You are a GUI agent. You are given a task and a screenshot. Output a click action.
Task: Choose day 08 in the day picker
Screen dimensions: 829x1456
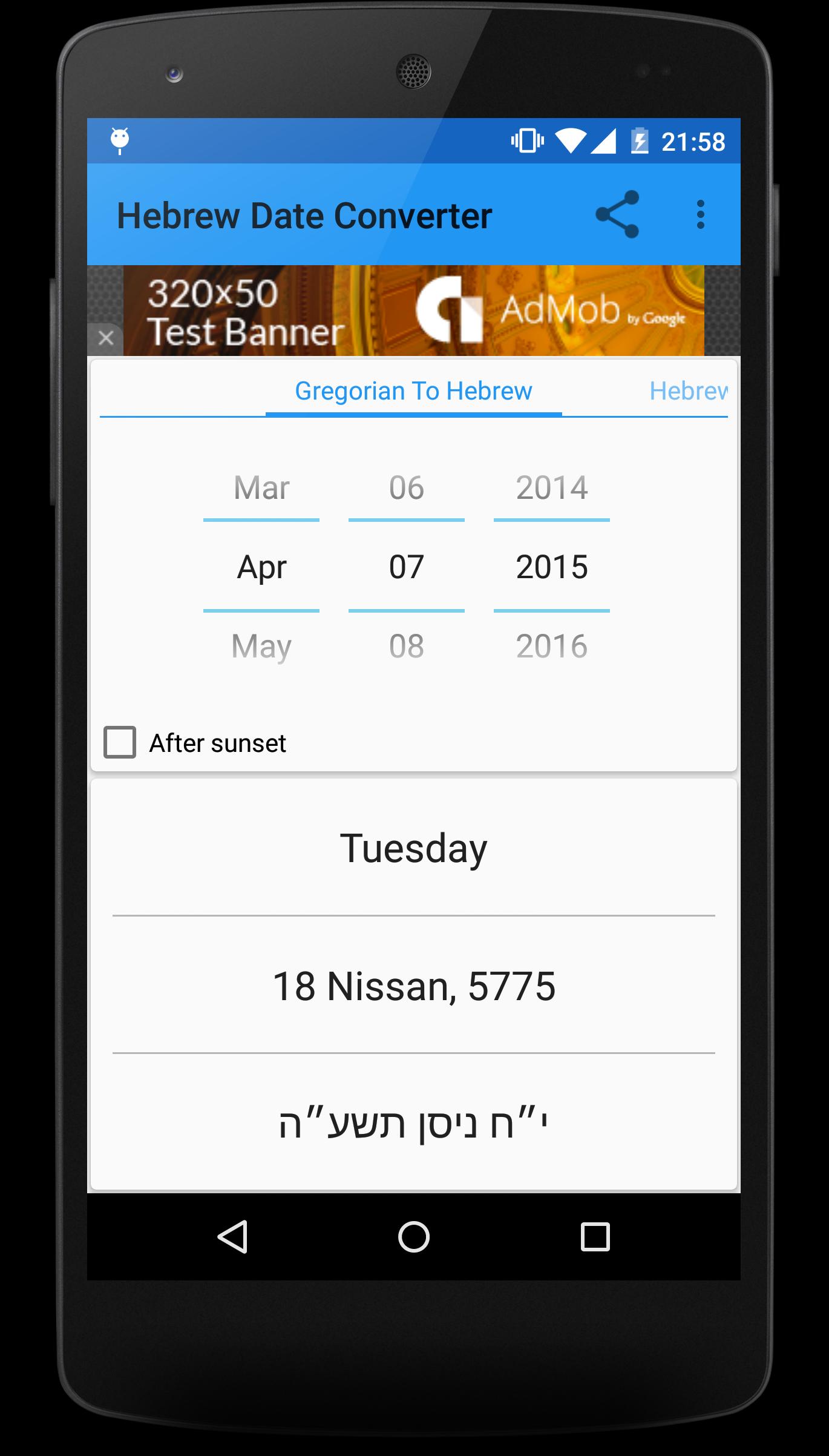click(407, 646)
